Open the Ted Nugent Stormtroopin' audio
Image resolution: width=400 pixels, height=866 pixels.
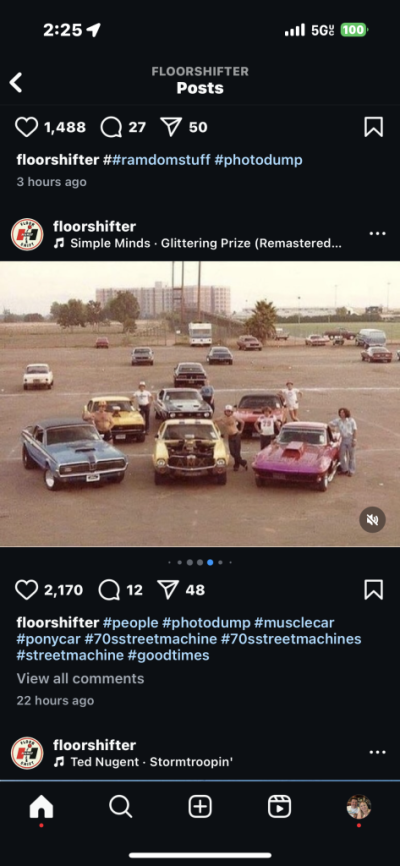143,762
